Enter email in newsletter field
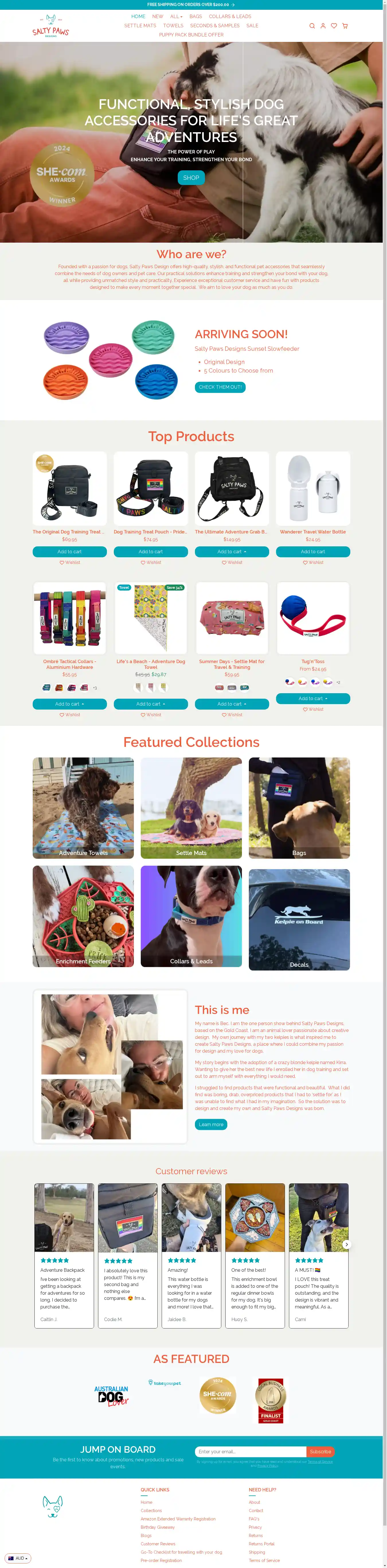This screenshot has height=1568, width=387. 250,1452
